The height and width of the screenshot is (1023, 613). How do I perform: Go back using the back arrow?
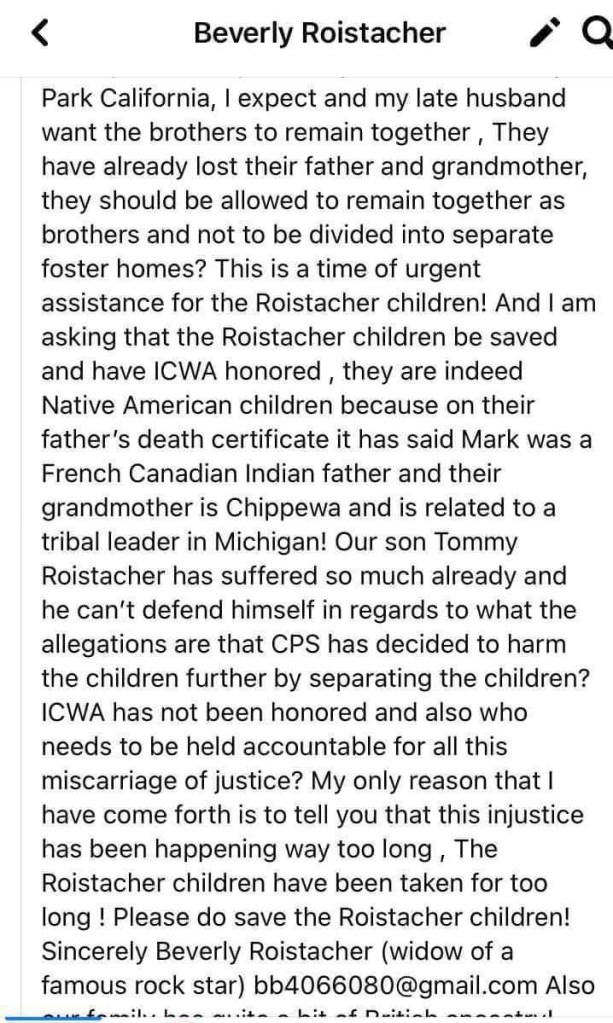click(40, 34)
